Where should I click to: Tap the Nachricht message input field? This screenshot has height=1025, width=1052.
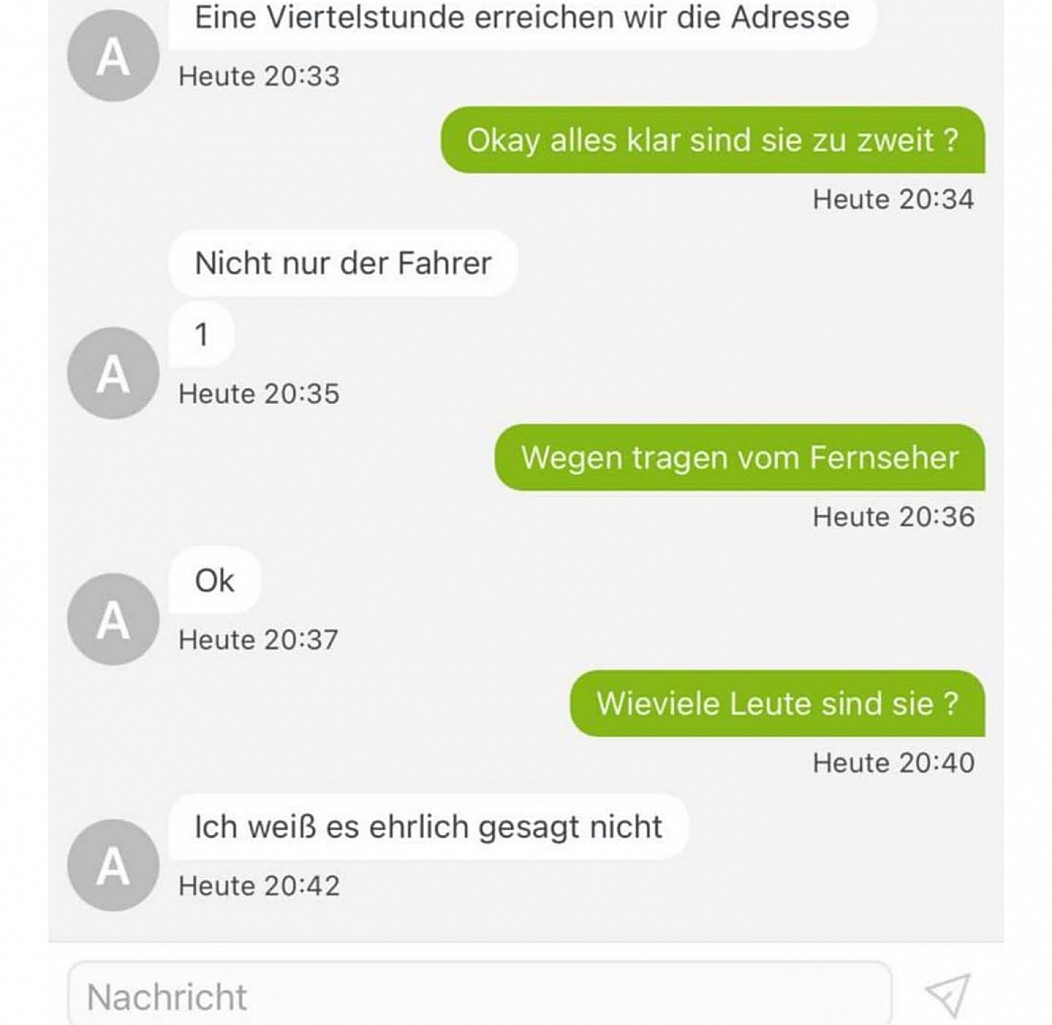pos(478,995)
